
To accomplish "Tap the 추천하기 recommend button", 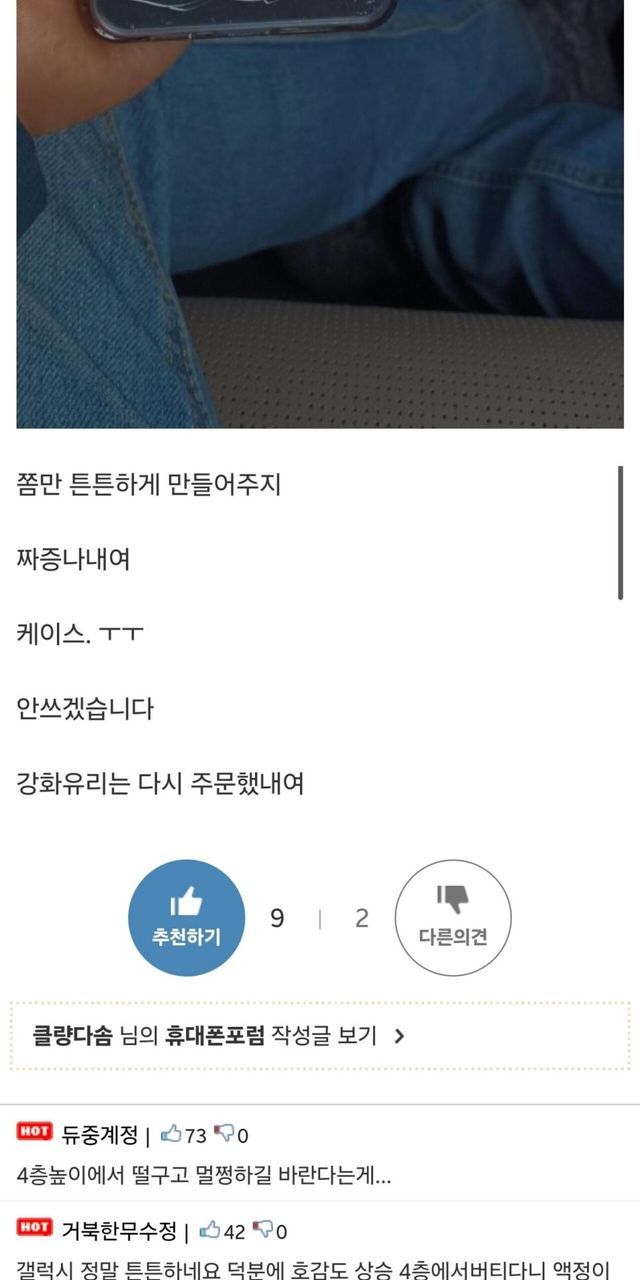I will pyautogui.click(x=186, y=918).
